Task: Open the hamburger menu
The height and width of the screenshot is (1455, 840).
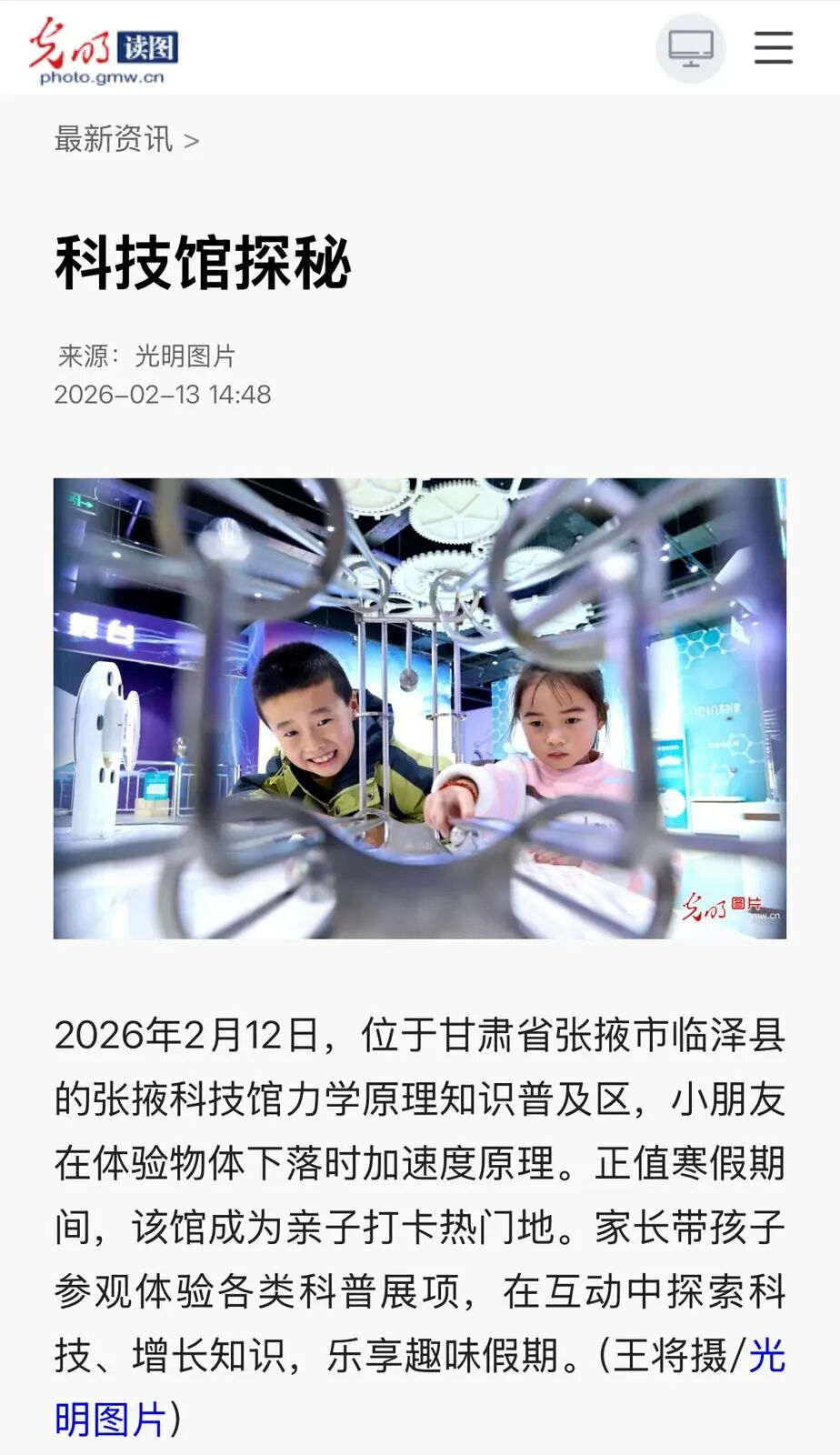Action: (773, 48)
